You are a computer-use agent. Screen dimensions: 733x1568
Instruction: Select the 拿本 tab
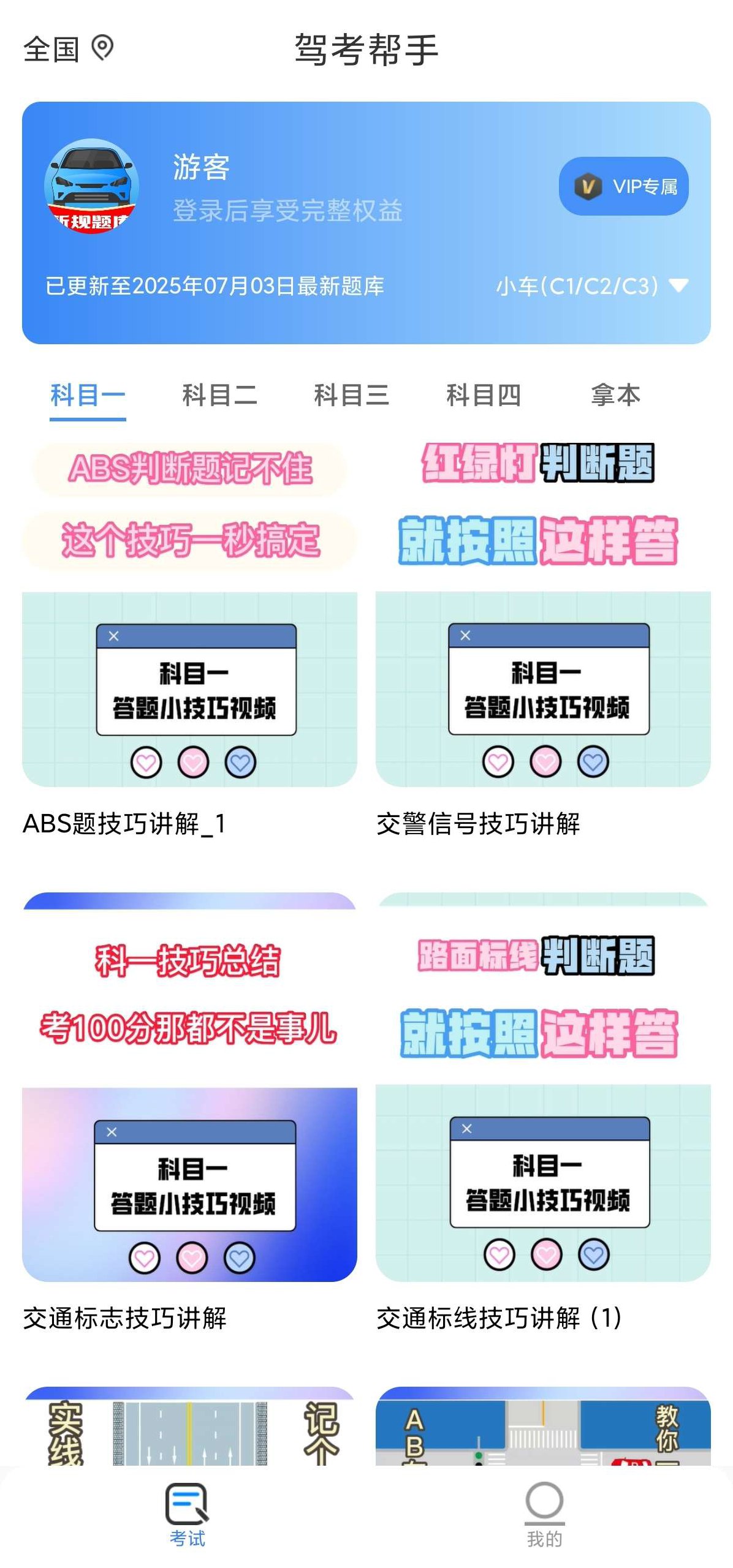click(615, 395)
